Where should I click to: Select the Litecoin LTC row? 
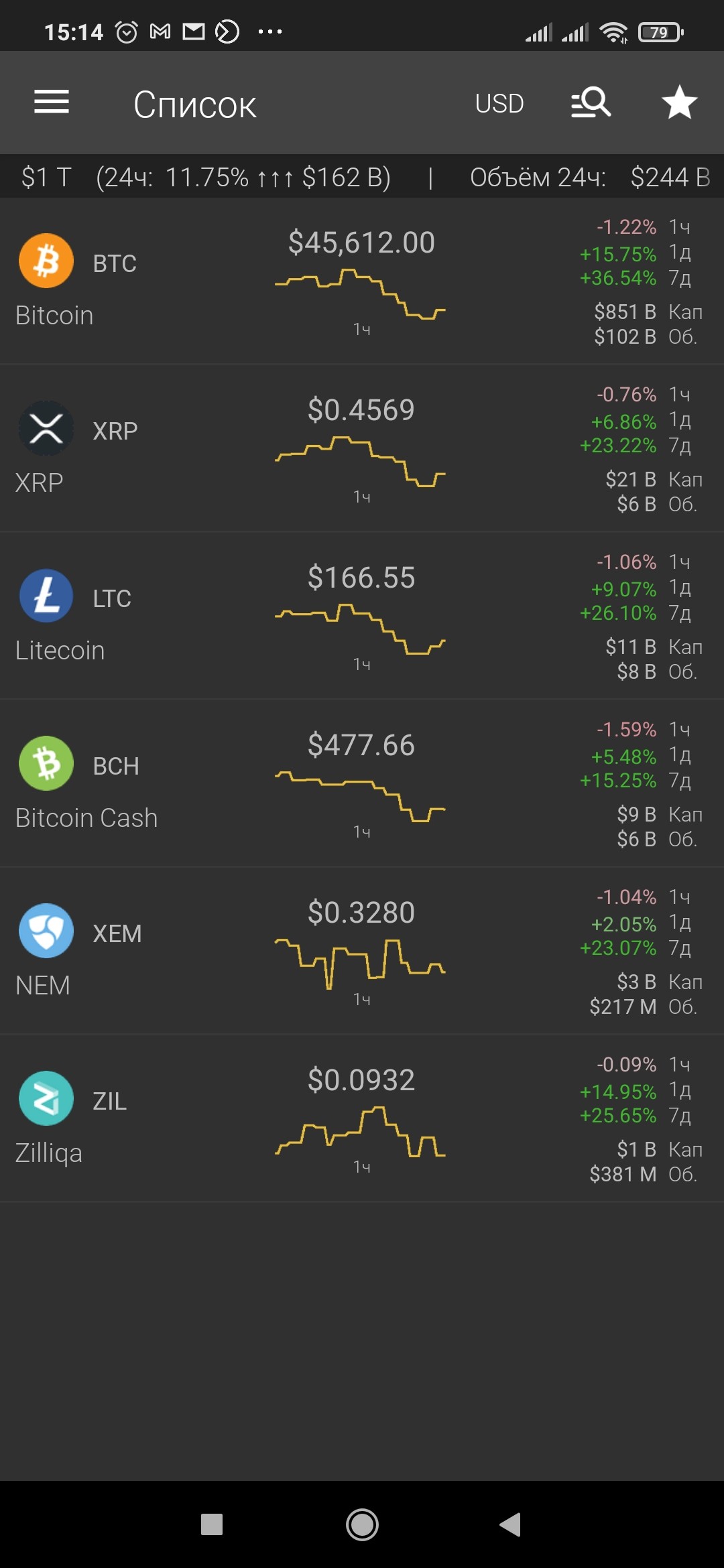[362, 616]
